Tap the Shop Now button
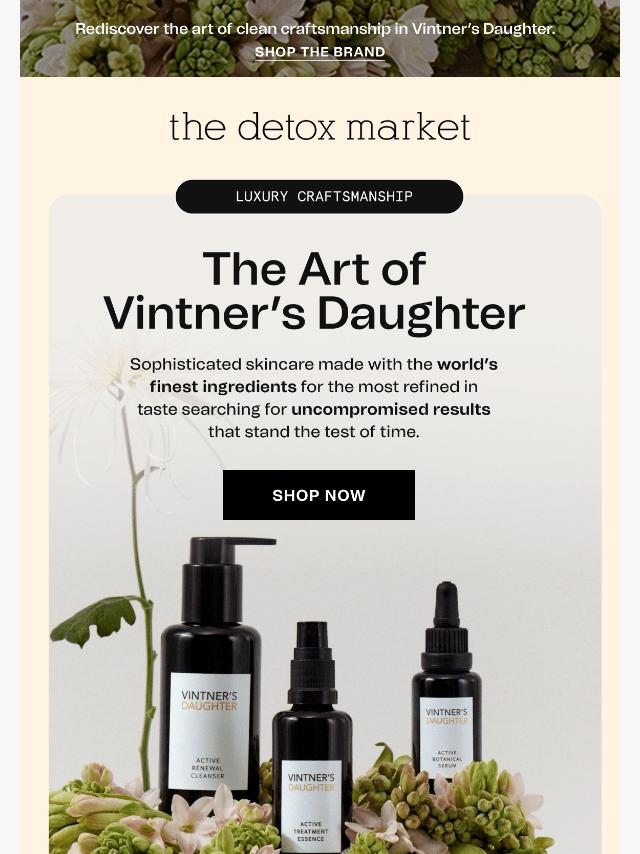The image size is (640, 854). tap(319, 495)
